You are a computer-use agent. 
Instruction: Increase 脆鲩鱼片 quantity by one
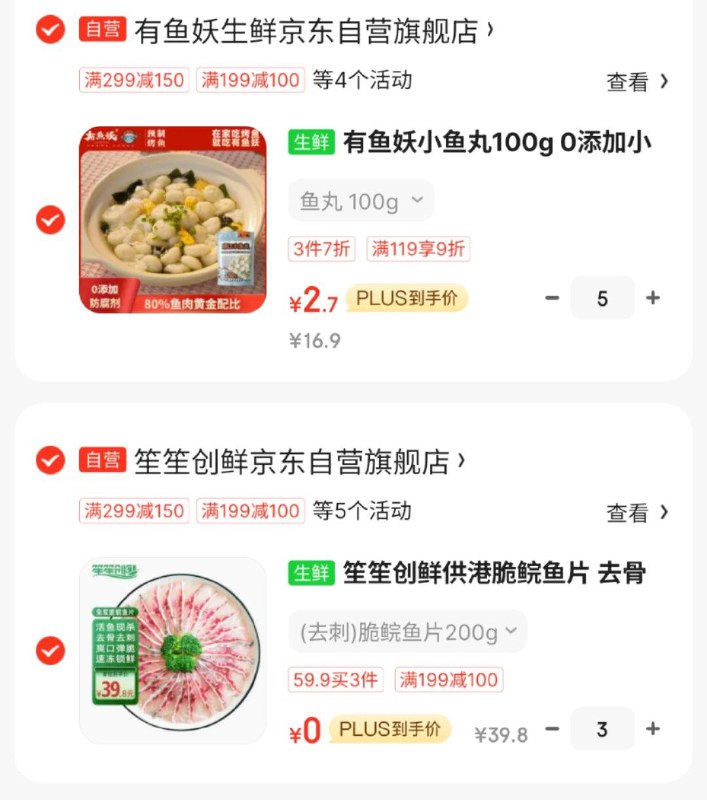(653, 729)
